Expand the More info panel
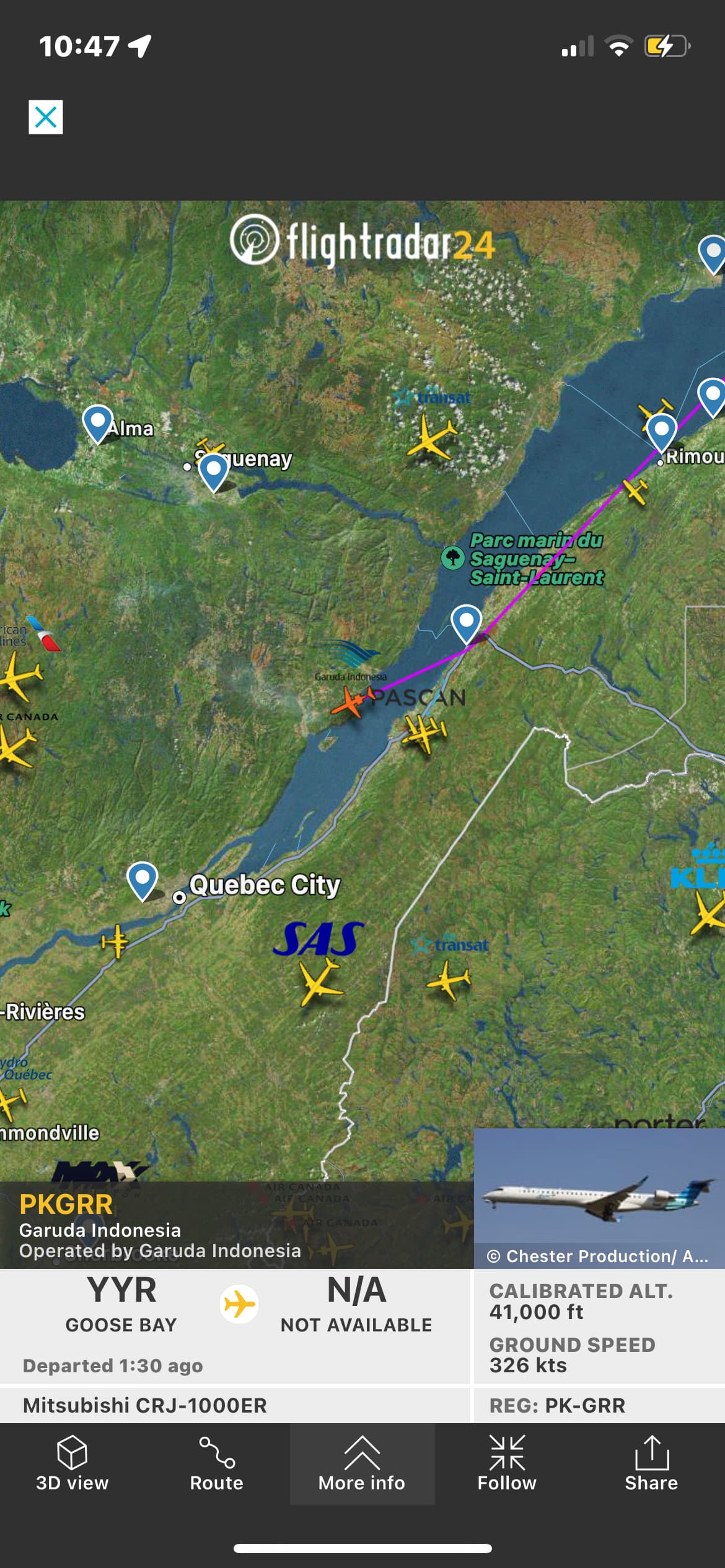Image resolution: width=725 pixels, height=1568 pixels. coord(362,1465)
